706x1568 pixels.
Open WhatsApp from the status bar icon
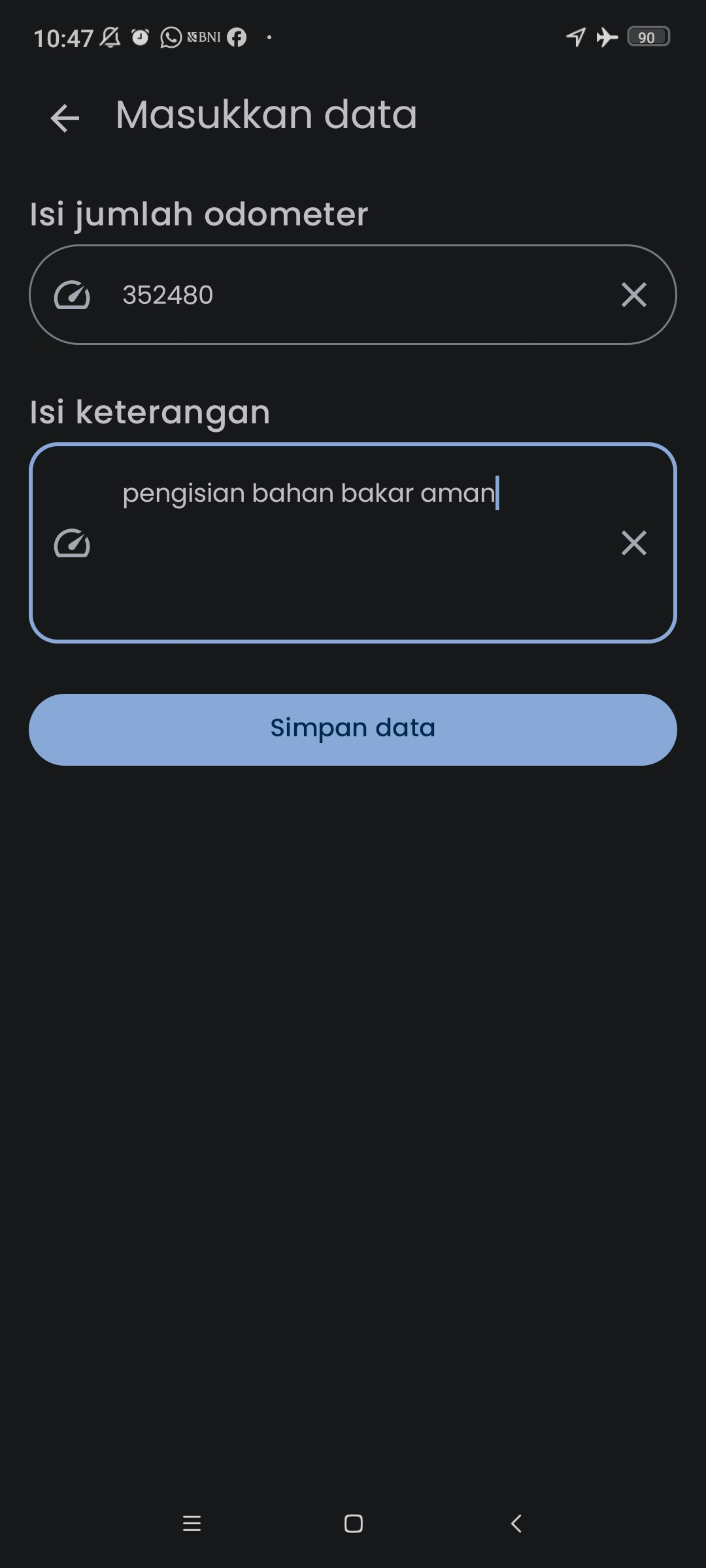(x=171, y=37)
